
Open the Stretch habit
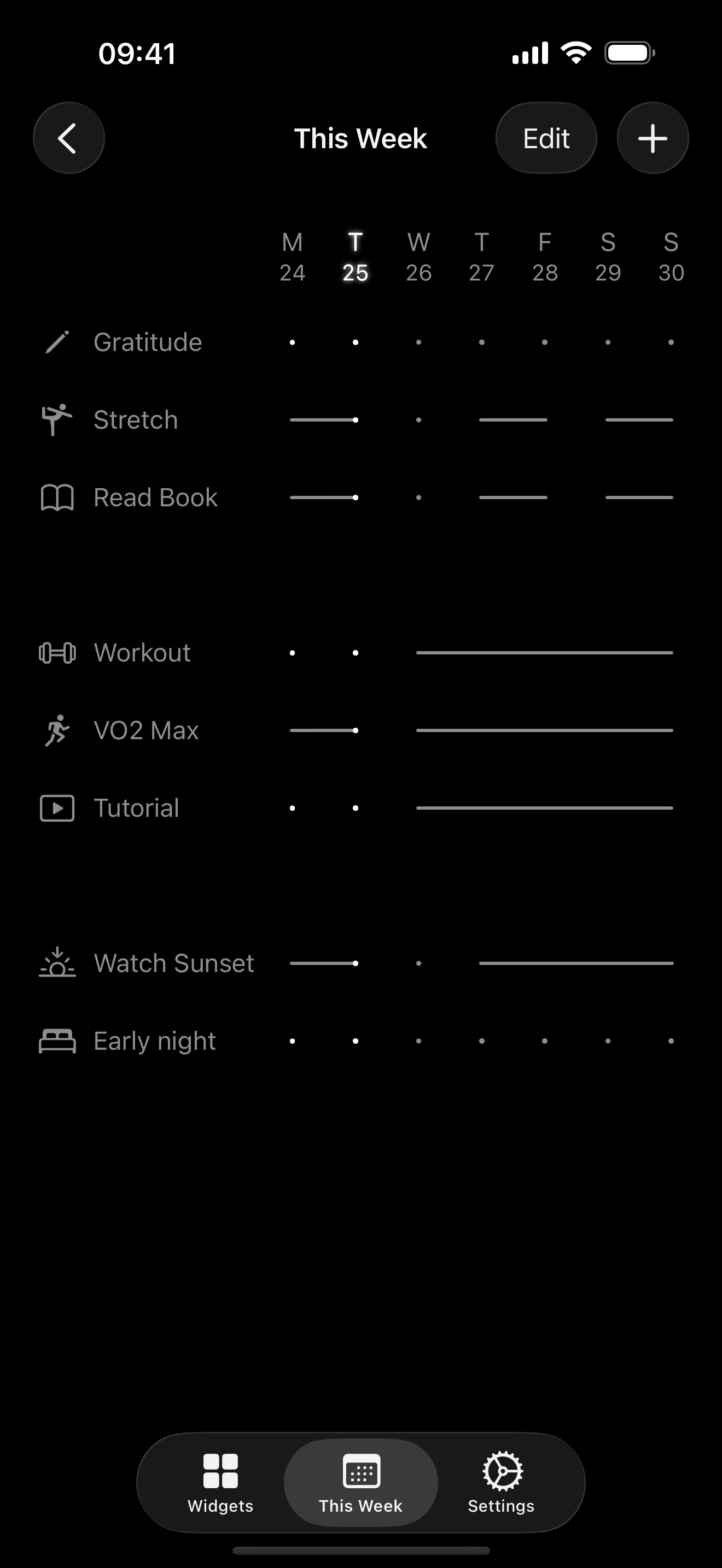pyautogui.click(x=136, y=420)
